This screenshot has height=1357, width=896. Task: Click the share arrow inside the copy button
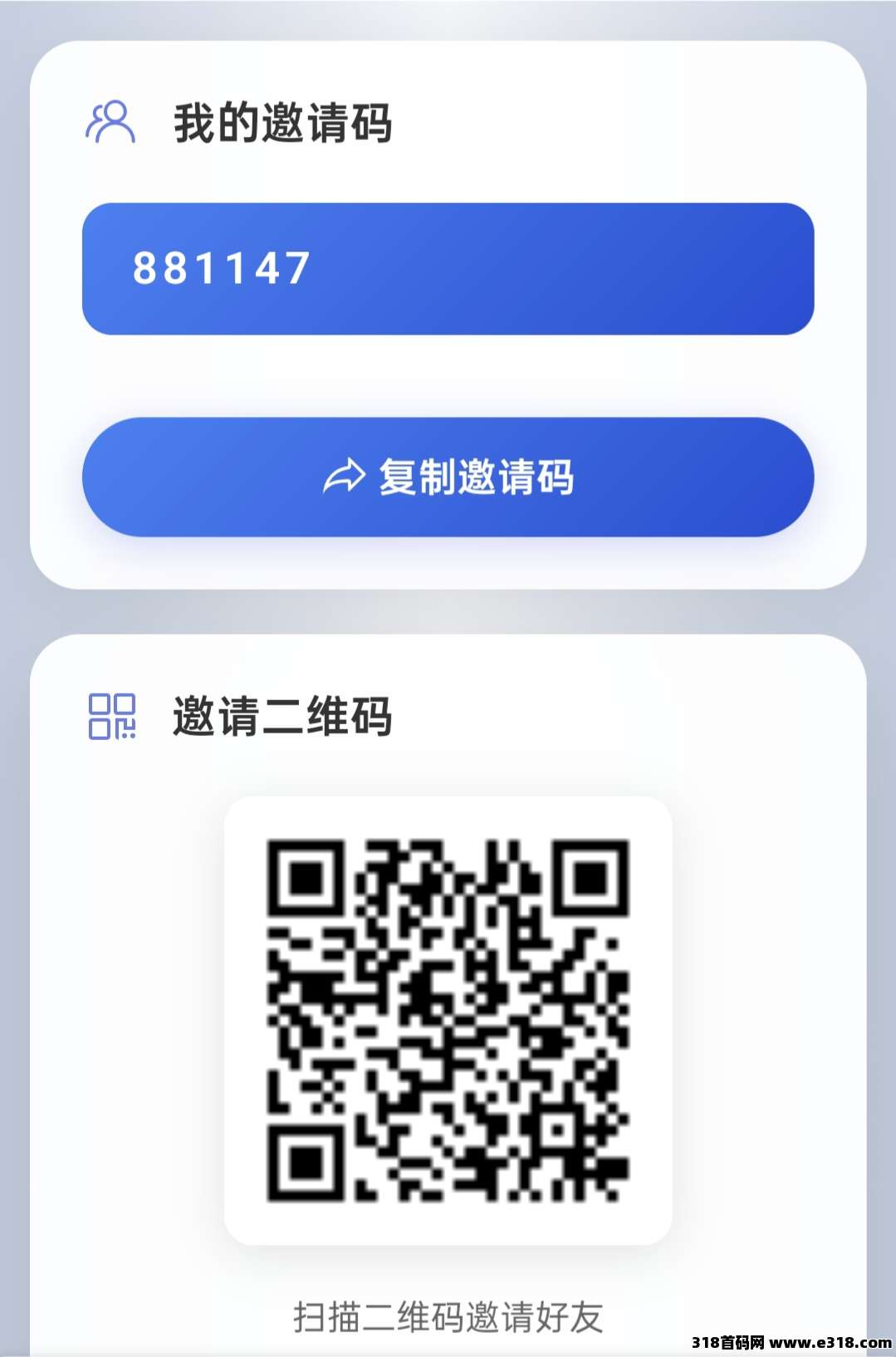point(342,476)
